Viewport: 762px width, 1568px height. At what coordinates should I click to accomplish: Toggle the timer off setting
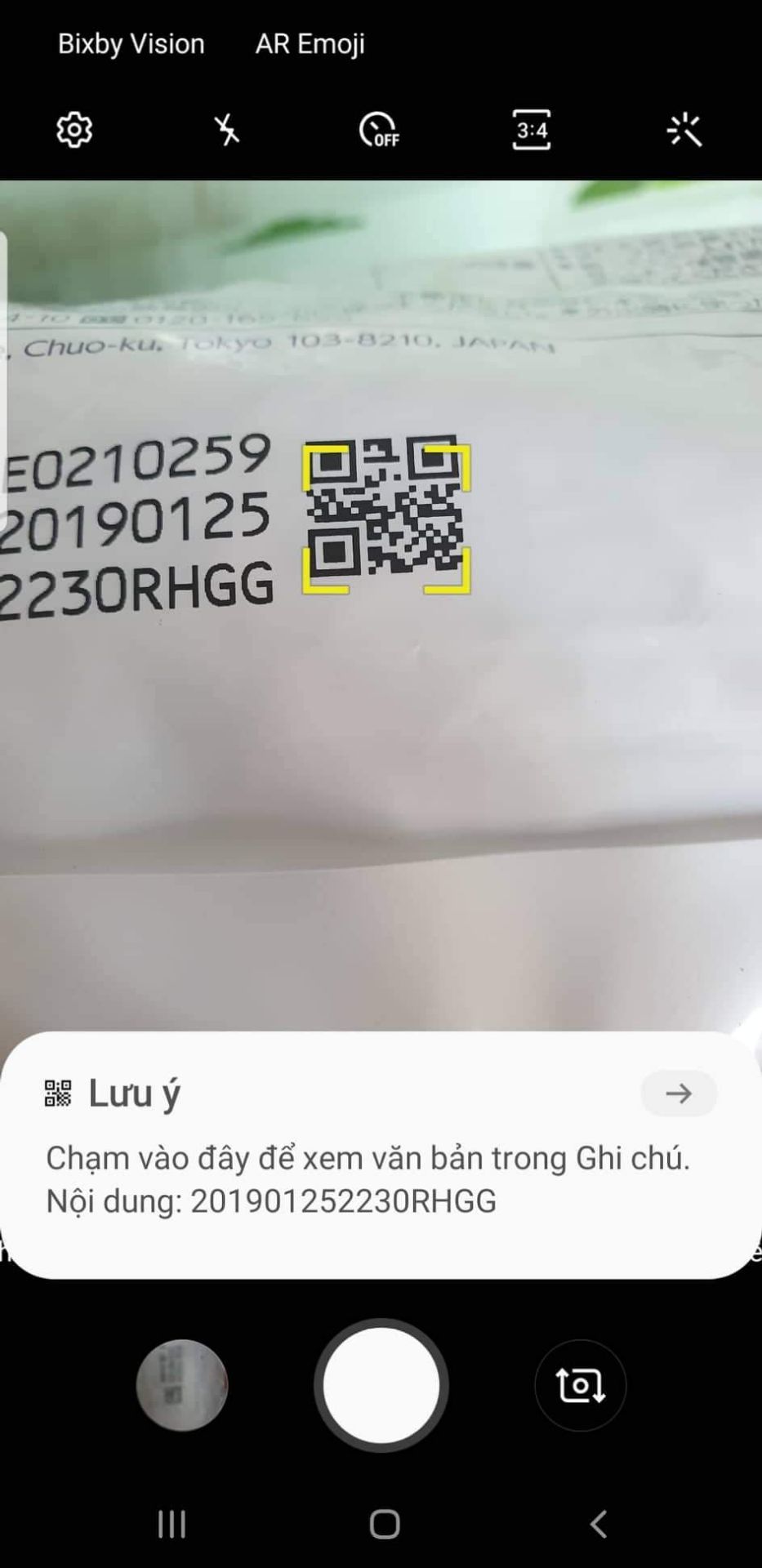tap(378, 130)
